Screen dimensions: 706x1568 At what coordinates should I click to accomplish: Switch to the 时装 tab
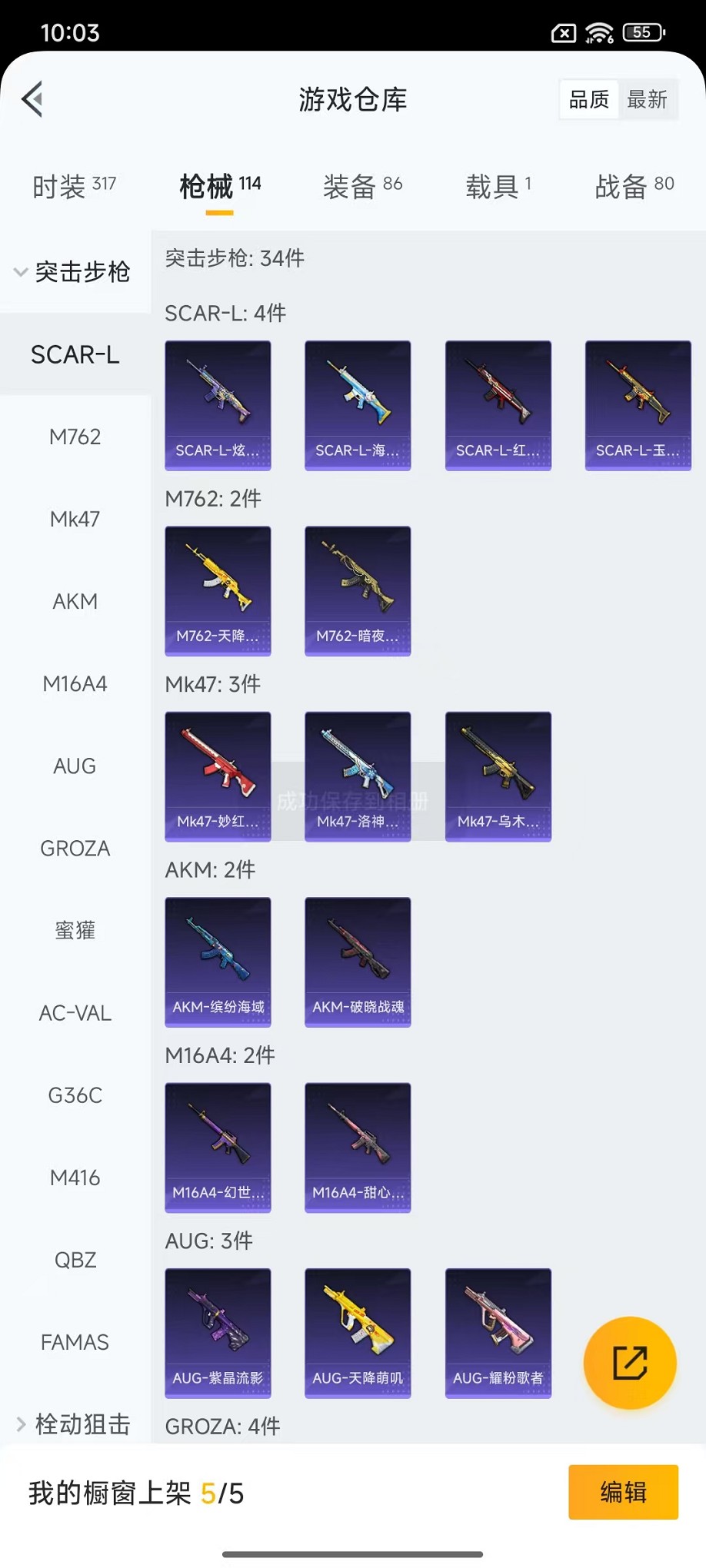click(74, 186)
